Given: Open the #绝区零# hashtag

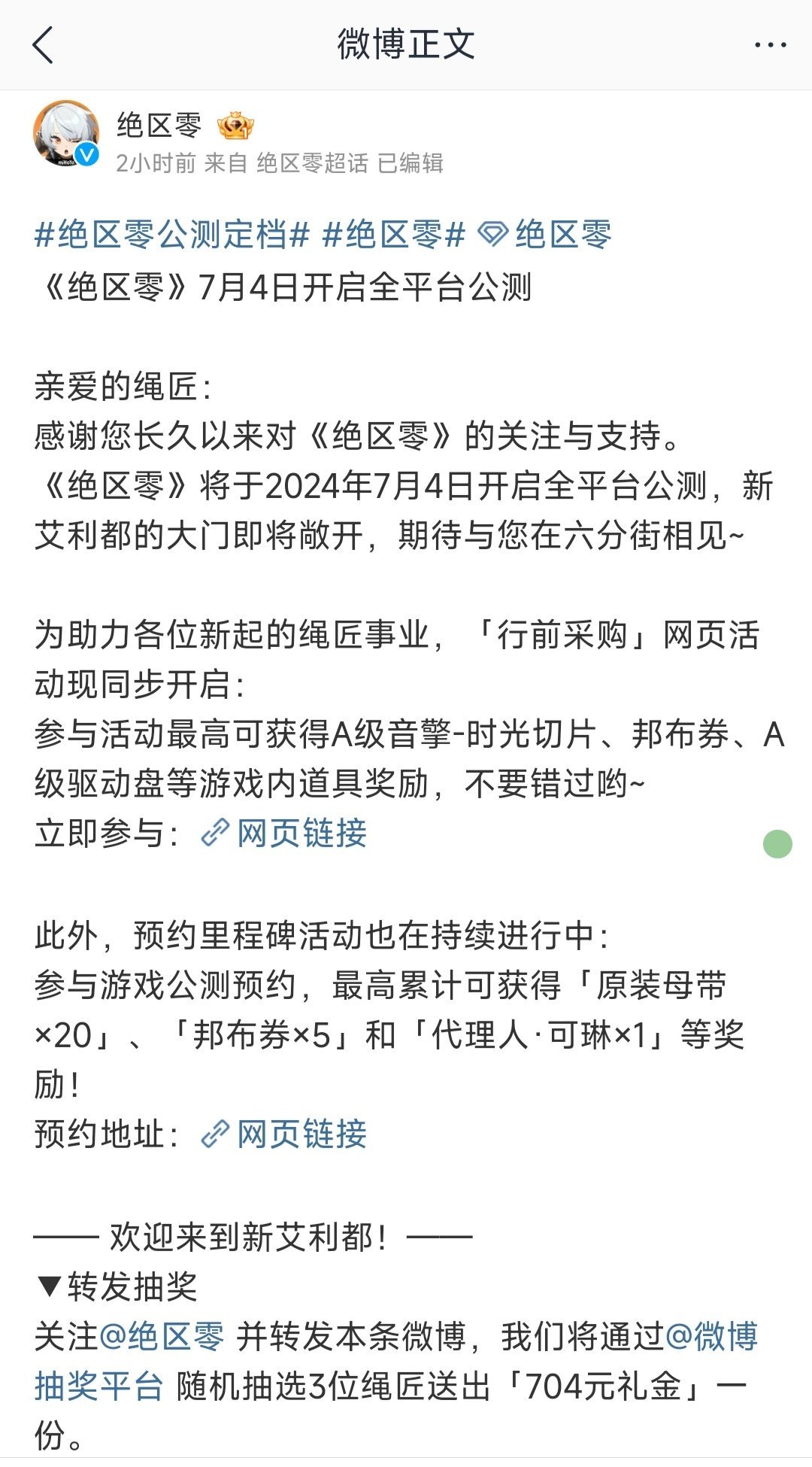Looking at the screenshot, I should (x=394, y=234).
